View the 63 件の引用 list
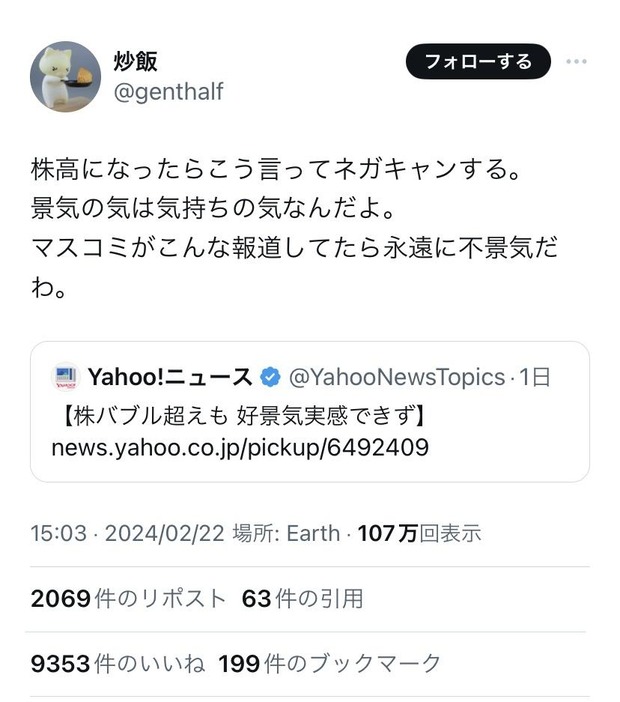Image resolution: width=620 pixels, height=702 pixels. pos(302,599)
